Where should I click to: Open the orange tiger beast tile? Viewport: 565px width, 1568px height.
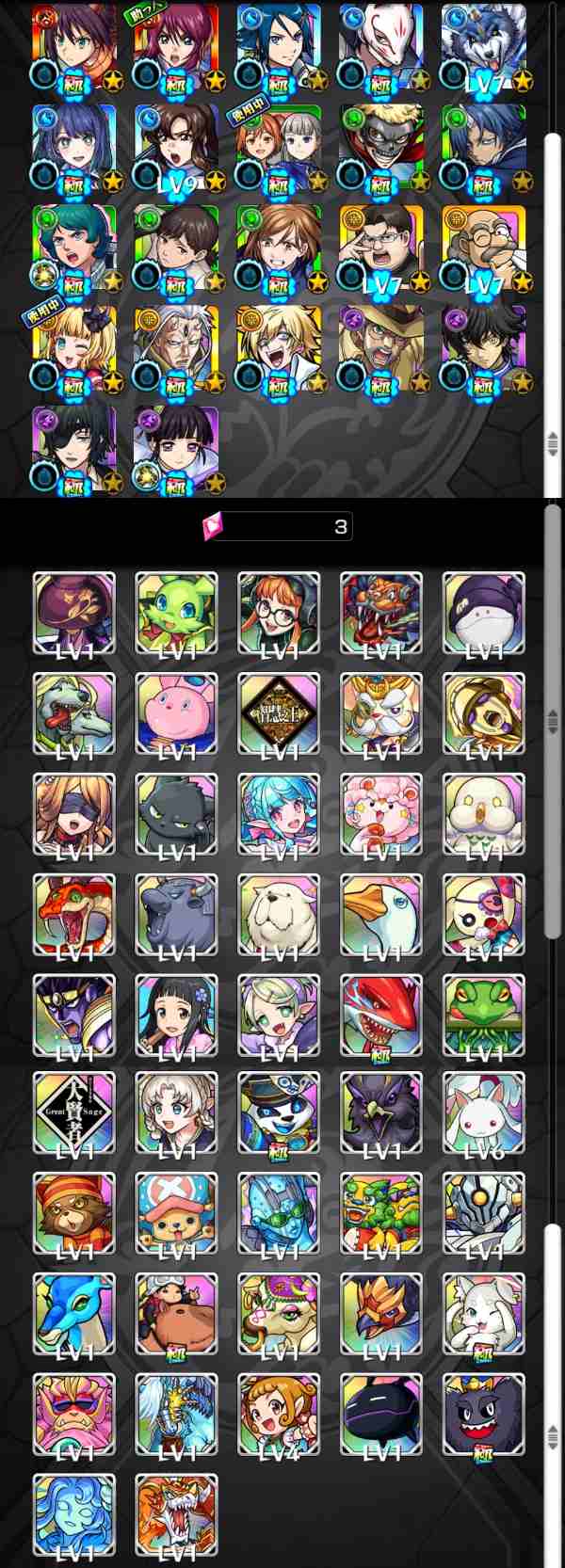(x=176, y=1514)
